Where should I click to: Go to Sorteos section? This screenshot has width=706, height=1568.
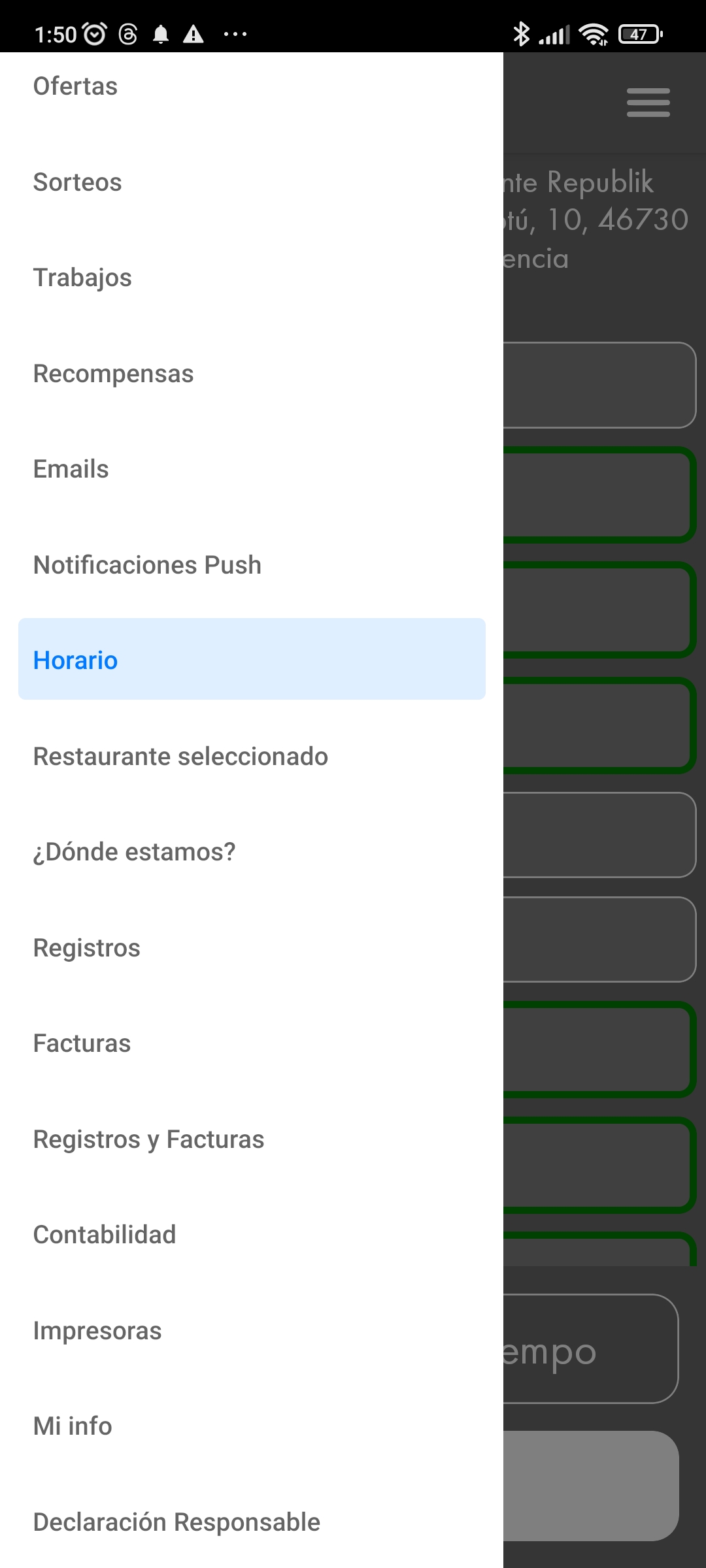click(78, 182)
